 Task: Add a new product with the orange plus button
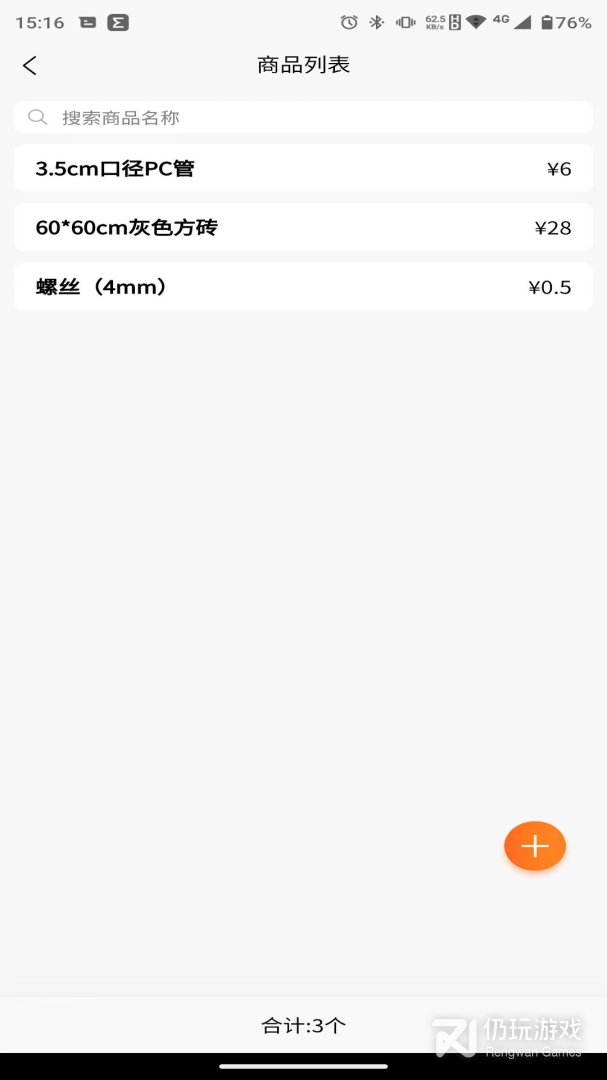pos(535,847)
